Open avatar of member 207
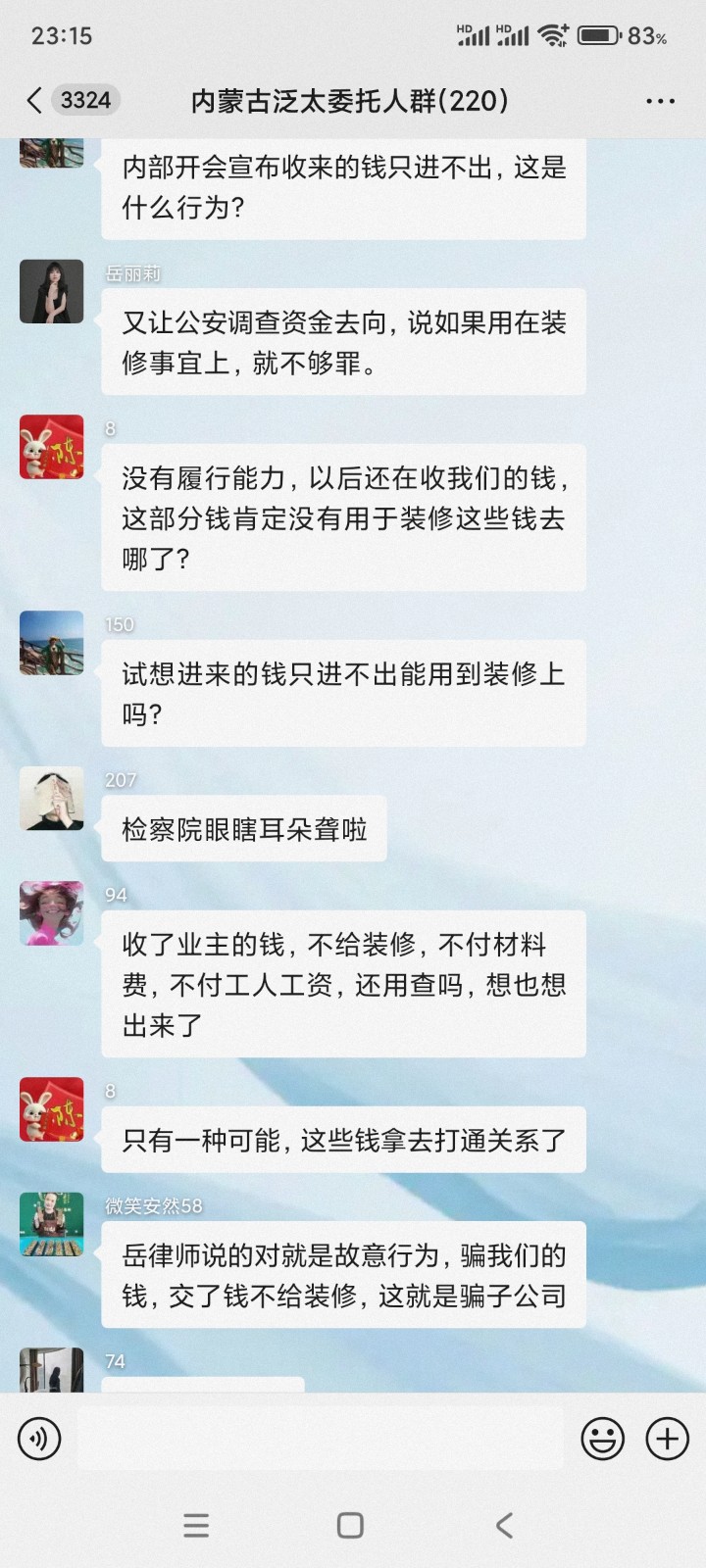The width and height of the screenshot is (706, 1568). tap(52, 799)
